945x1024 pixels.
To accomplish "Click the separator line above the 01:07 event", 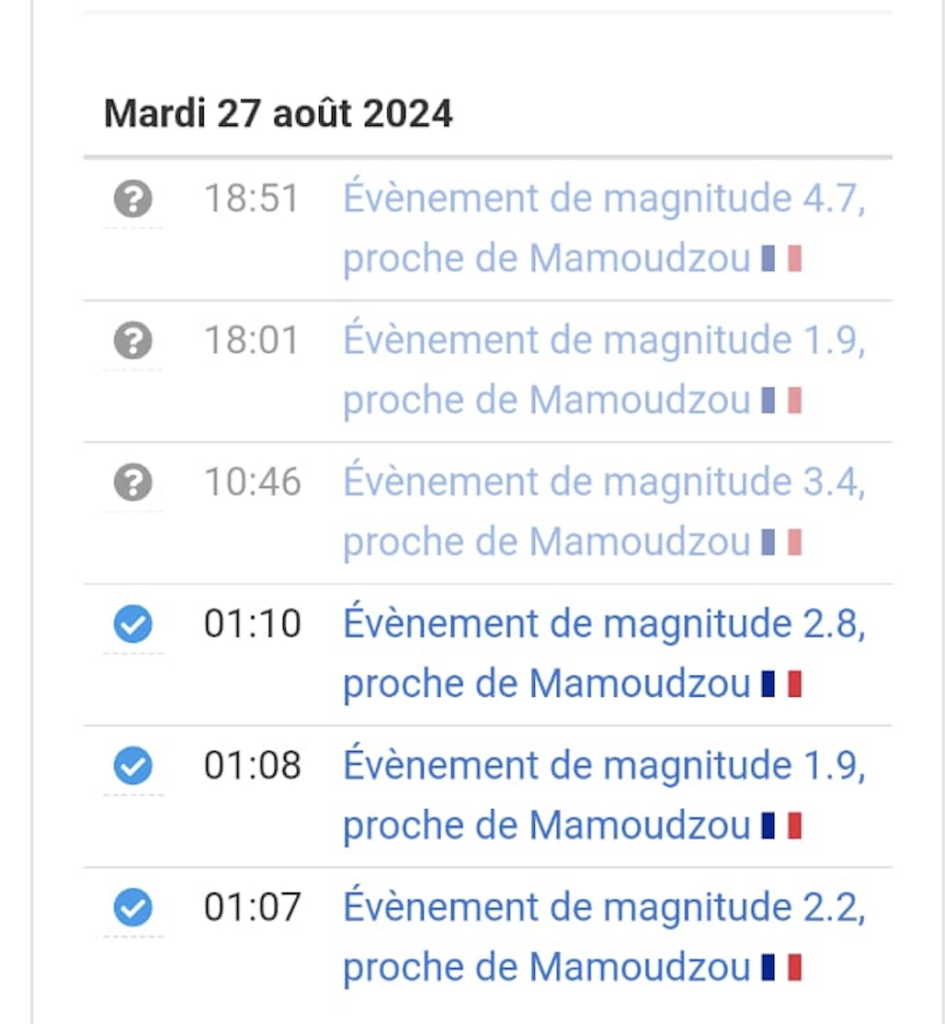I will tap(490, 866).
